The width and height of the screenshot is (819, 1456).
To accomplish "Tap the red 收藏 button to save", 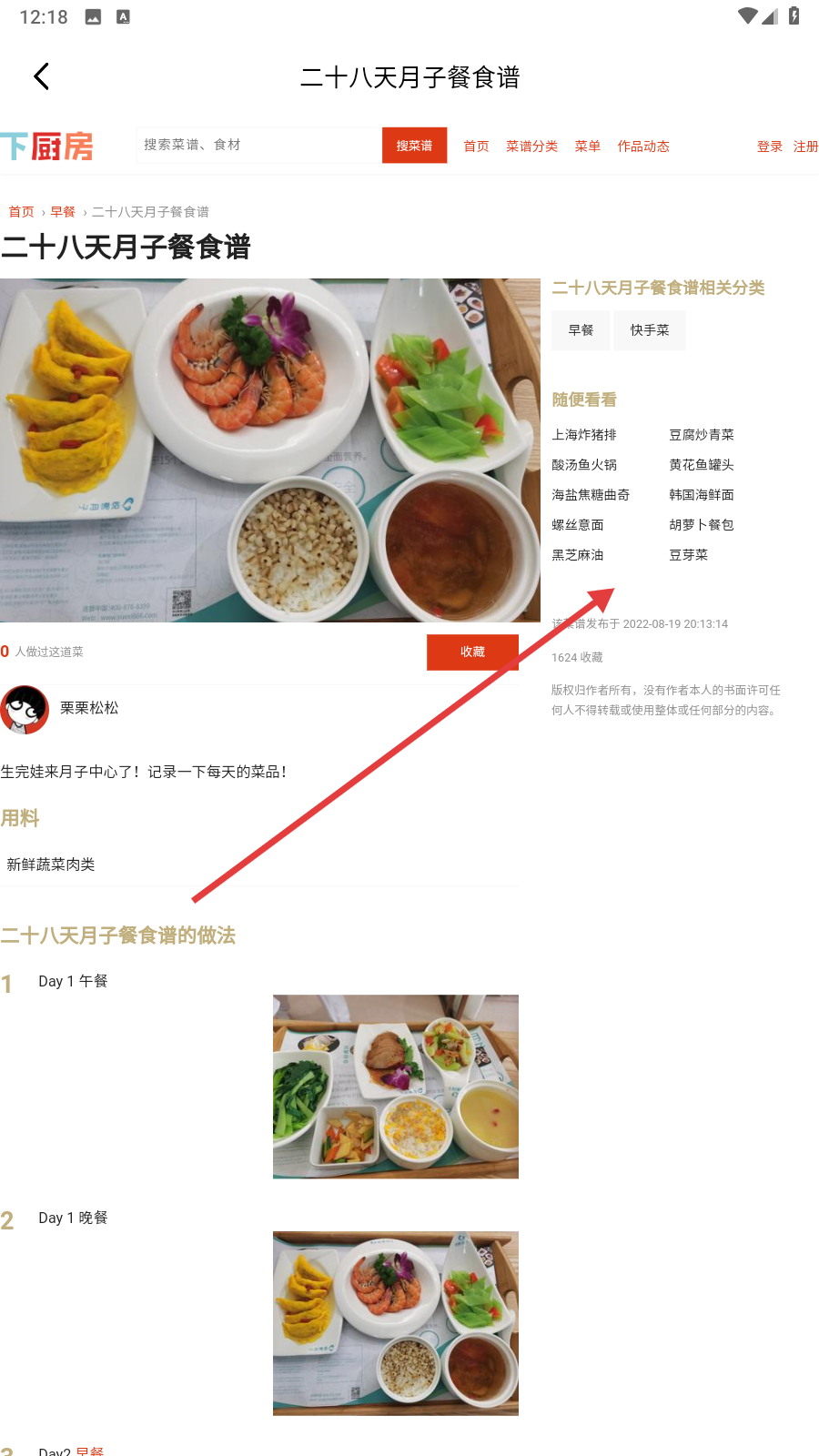I will tap(472, 652).
